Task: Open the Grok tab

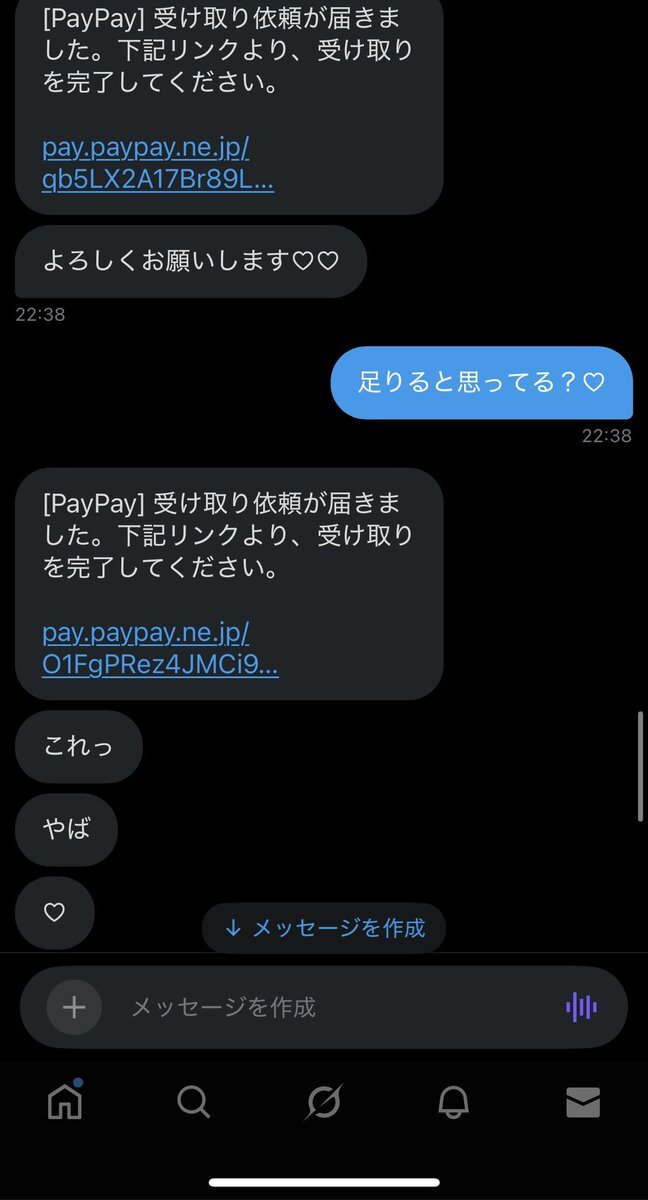Action: pos(324,1101)
